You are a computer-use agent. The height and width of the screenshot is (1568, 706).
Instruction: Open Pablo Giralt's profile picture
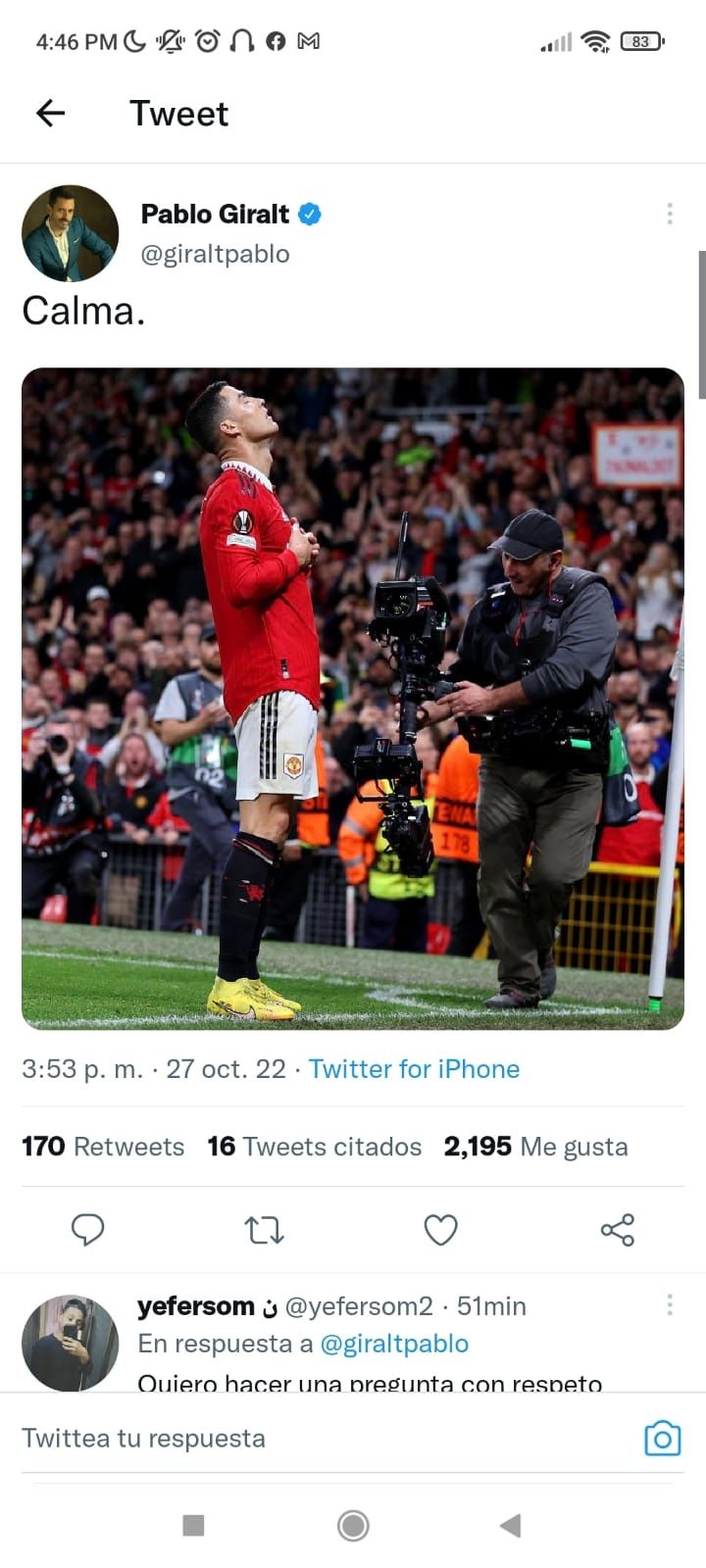tap(70, 233)
